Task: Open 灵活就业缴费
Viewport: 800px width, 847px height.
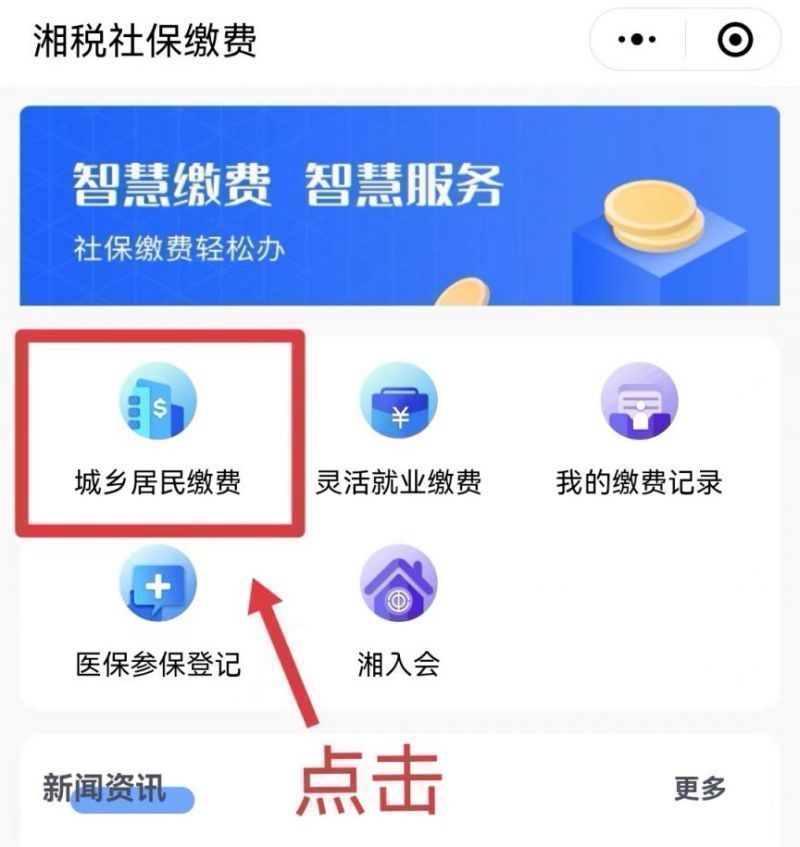Action: coord(399,432)
